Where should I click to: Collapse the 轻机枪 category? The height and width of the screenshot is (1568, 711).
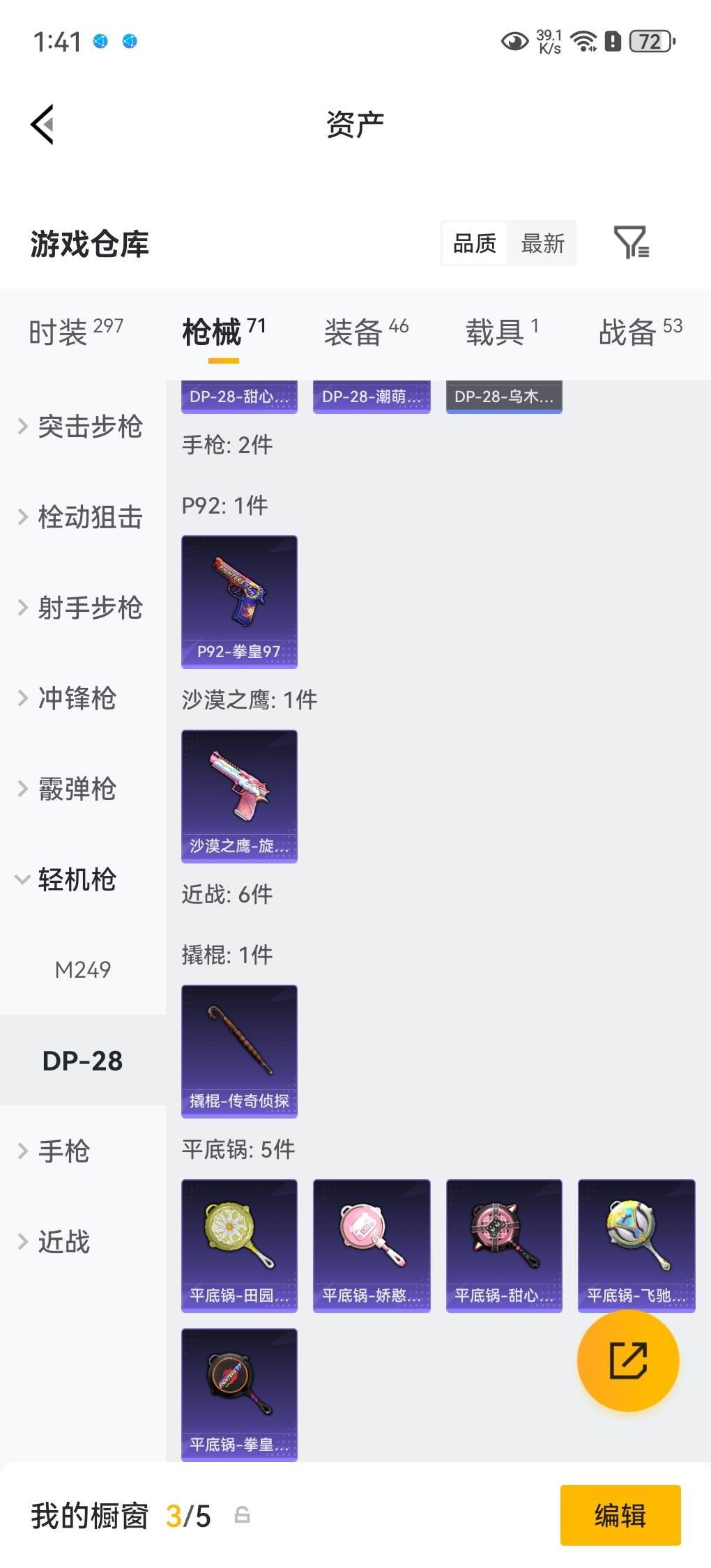click(x=75, y=880)
